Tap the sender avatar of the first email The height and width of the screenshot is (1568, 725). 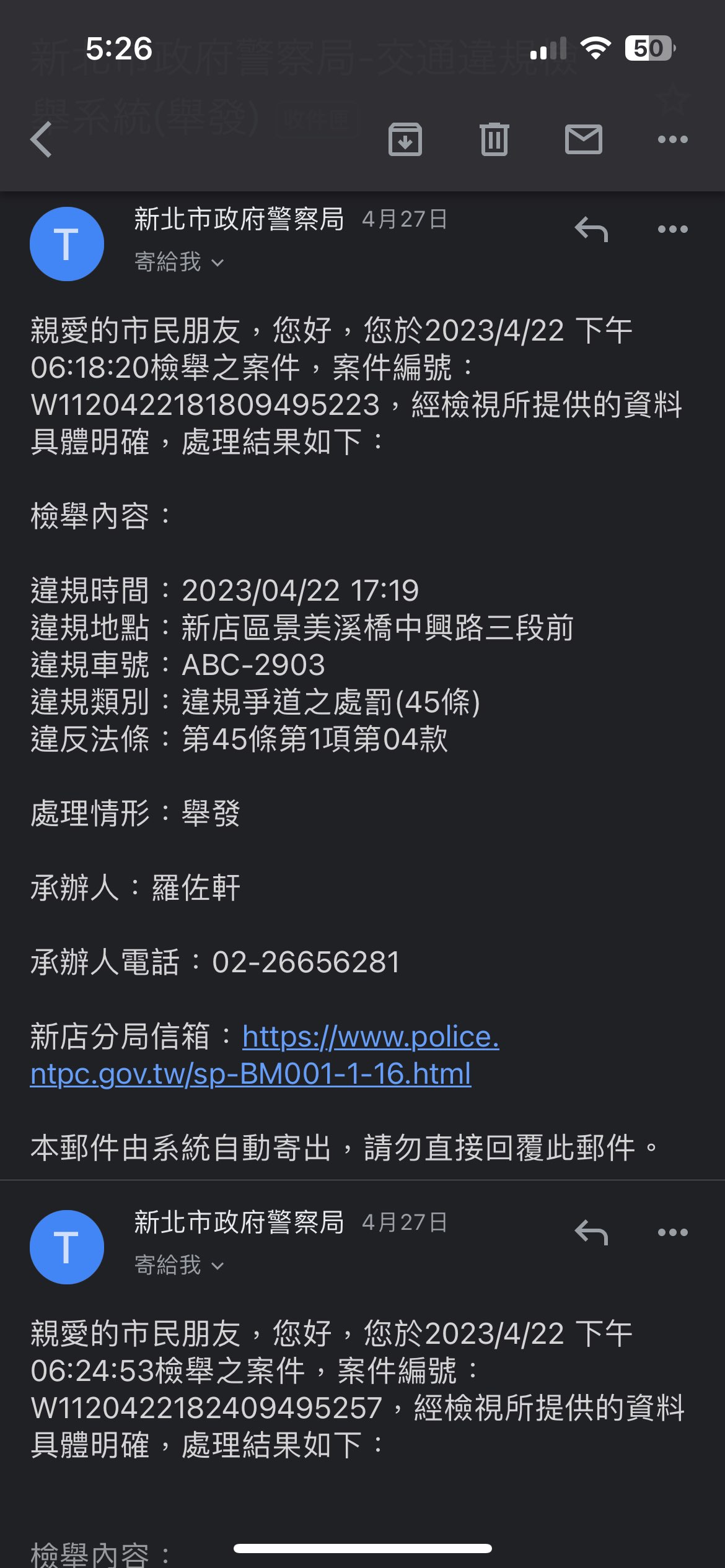tap(67, 244)
